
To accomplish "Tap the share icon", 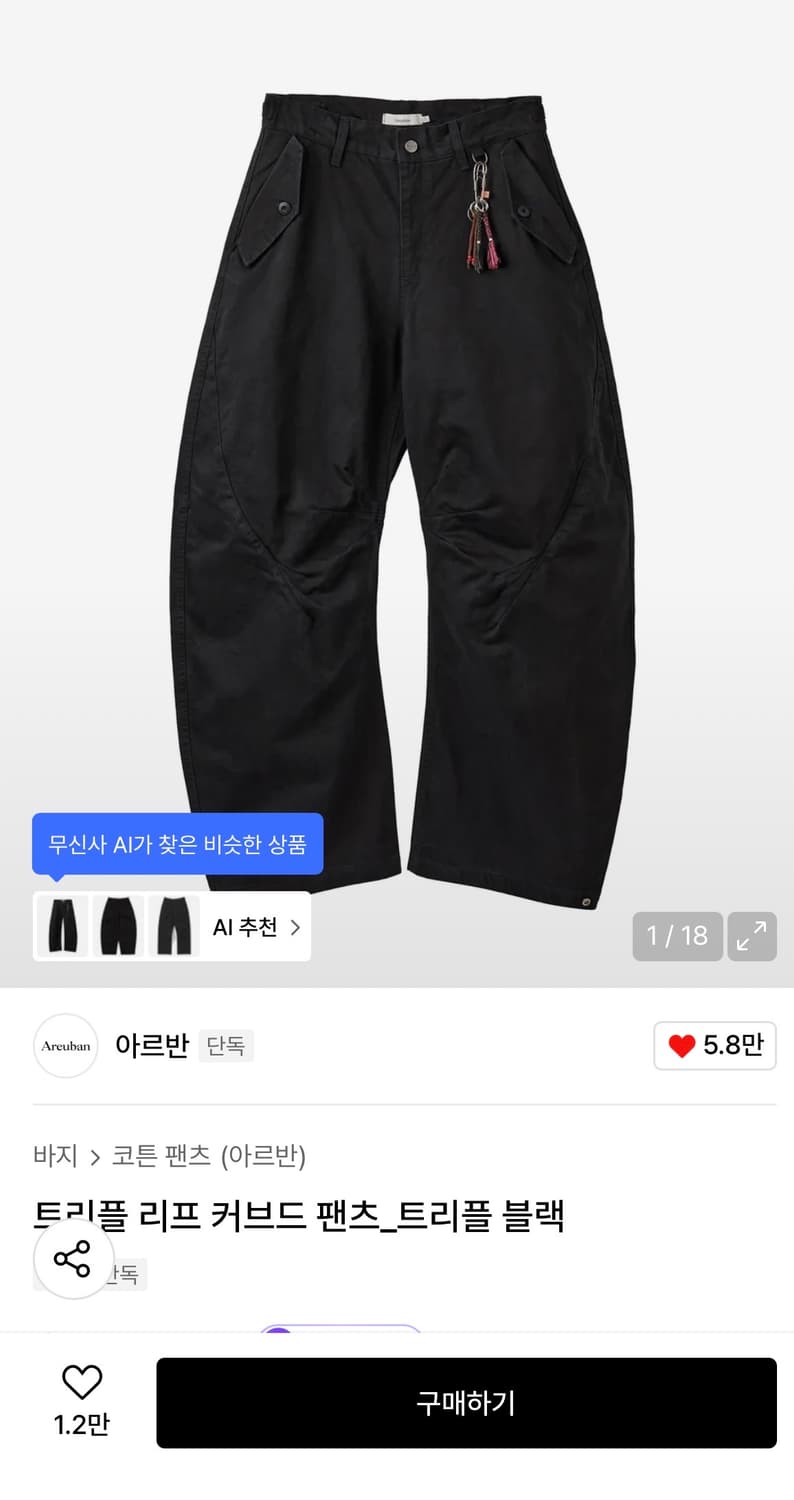I will tap(72, 1259).
